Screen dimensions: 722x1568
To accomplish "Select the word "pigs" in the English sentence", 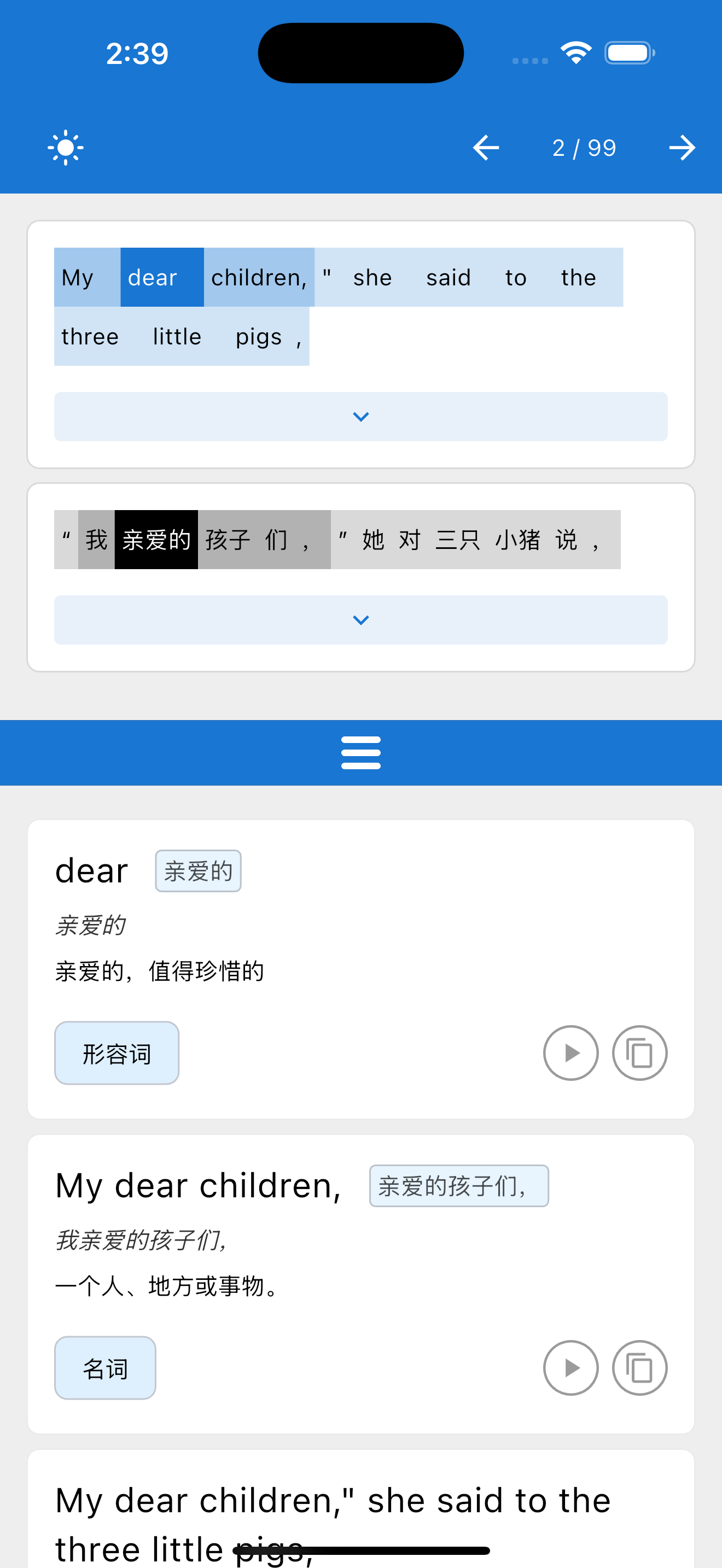I will click(259, 337).
